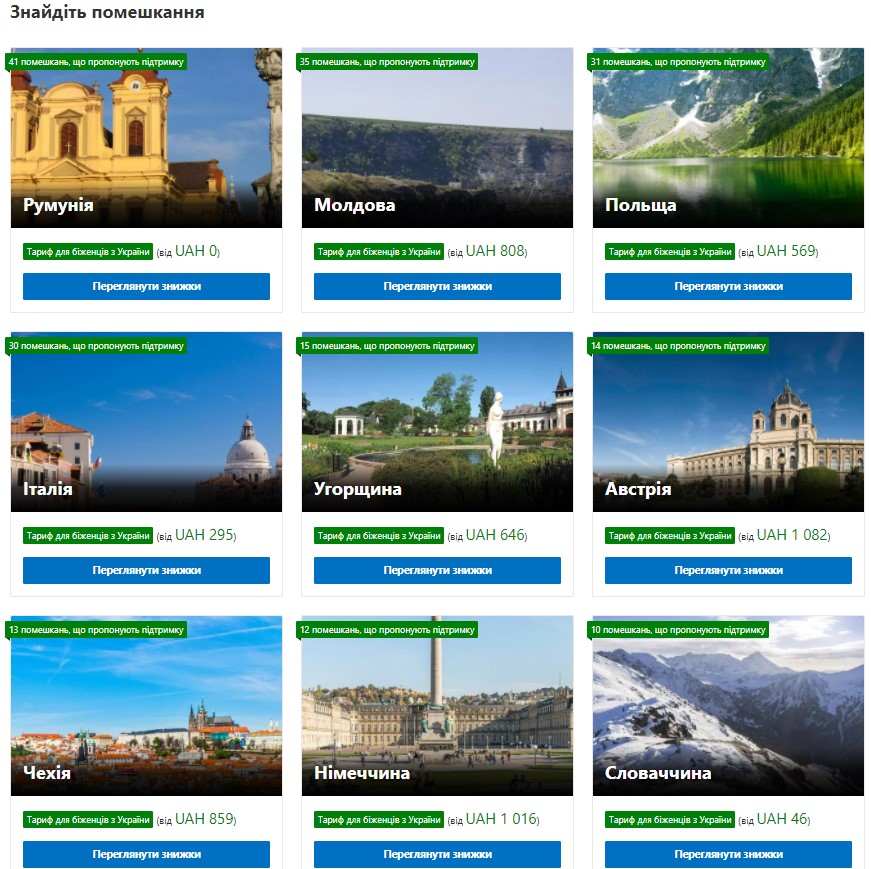View discounts for Італія
The image size is (871, 869).
[146, 570]
